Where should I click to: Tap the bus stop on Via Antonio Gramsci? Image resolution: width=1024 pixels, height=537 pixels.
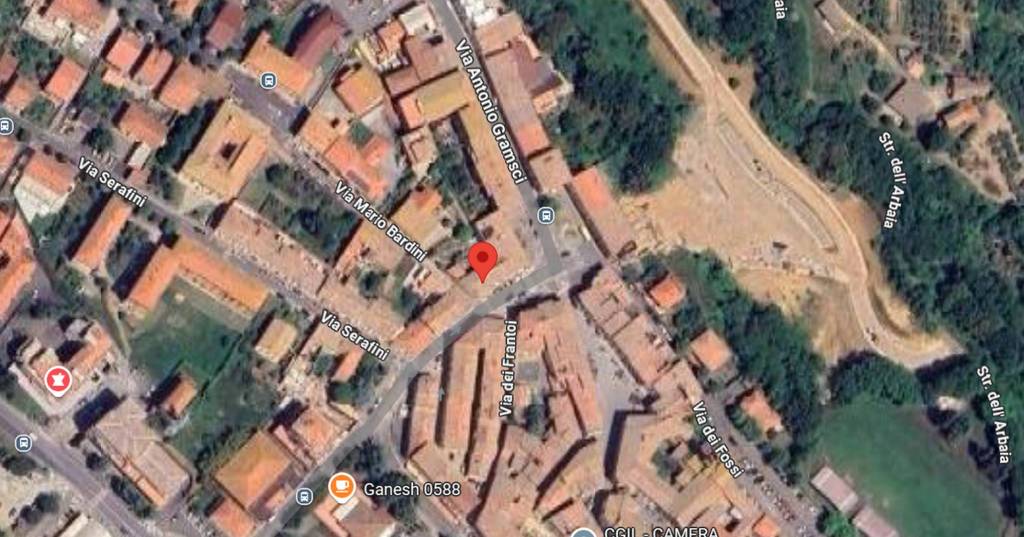[x=546, y=214]
